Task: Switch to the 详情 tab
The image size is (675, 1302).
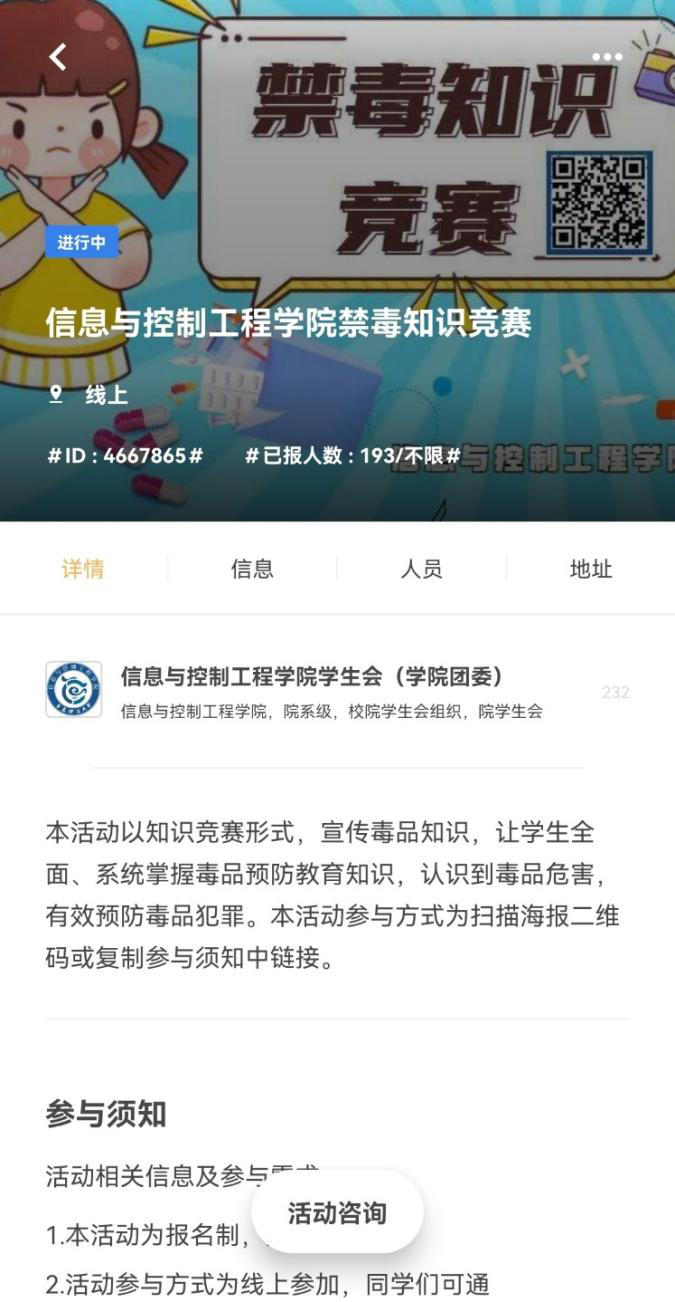Action: [83, 569]
